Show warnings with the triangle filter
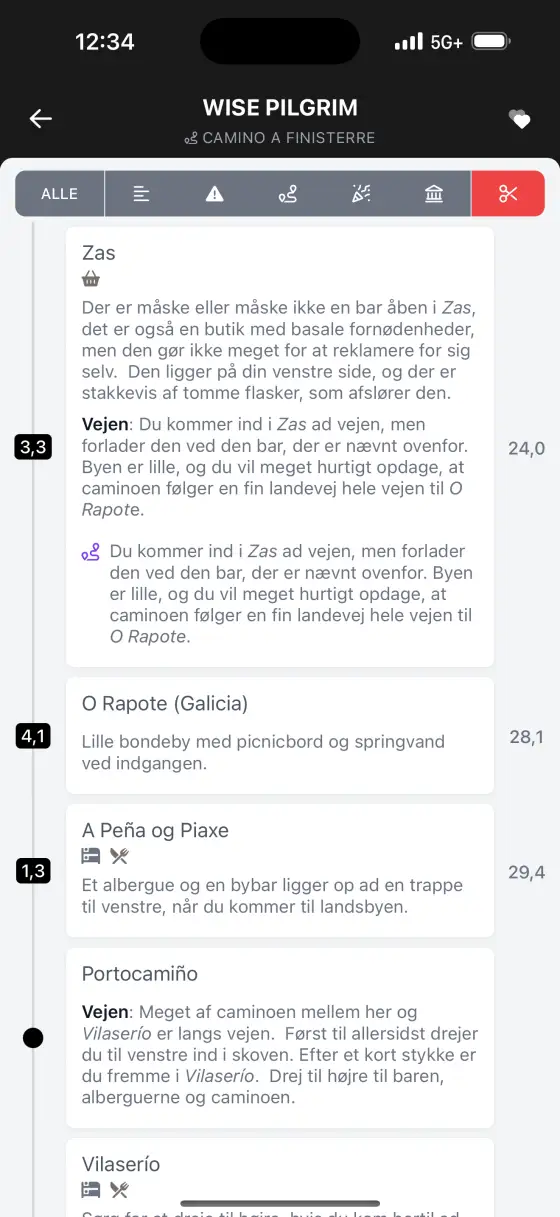Viewport: 560px width, 1217px height. pyautogui.click(x=215, y=194)
